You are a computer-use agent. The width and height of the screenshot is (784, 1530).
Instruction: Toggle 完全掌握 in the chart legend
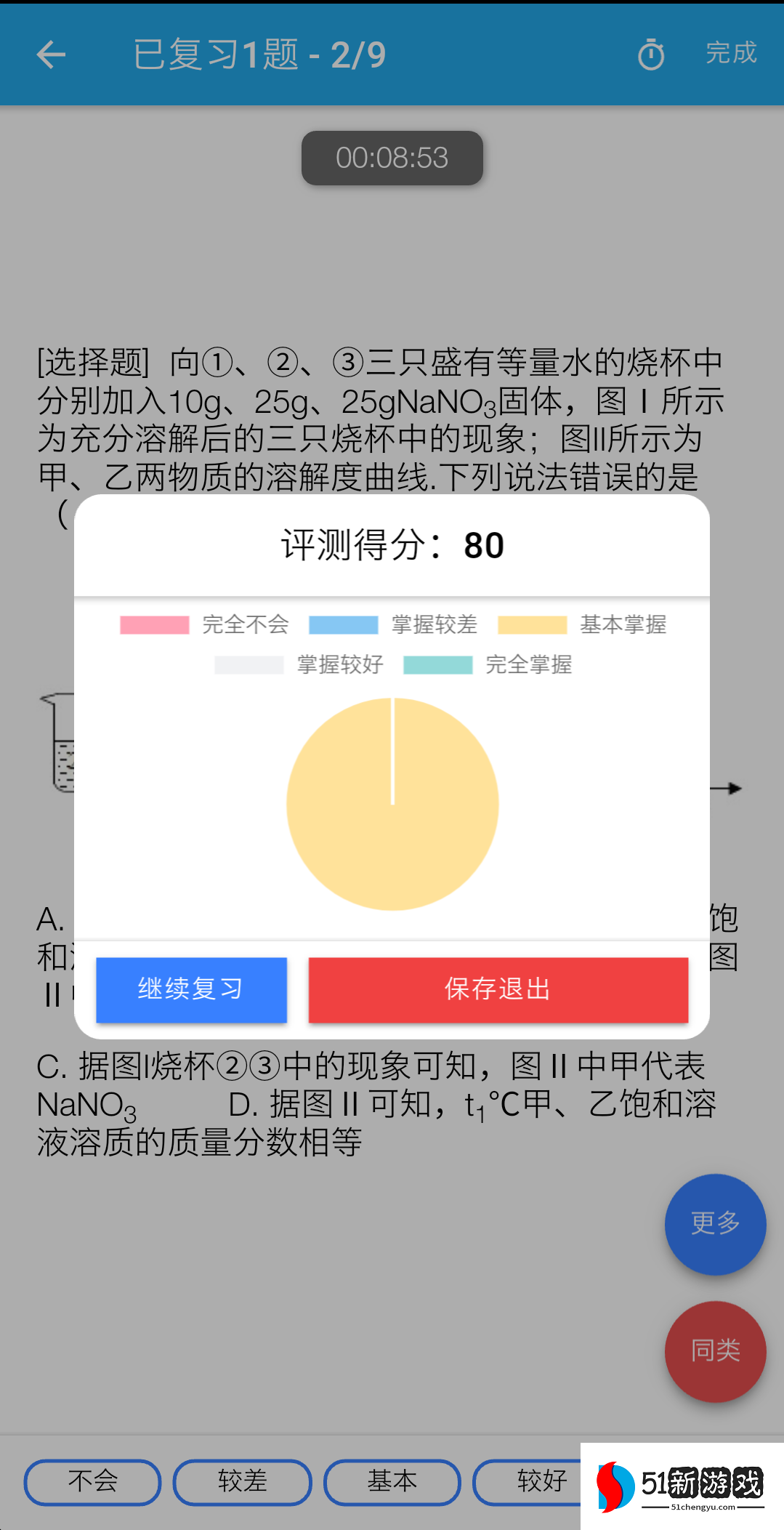488,664
